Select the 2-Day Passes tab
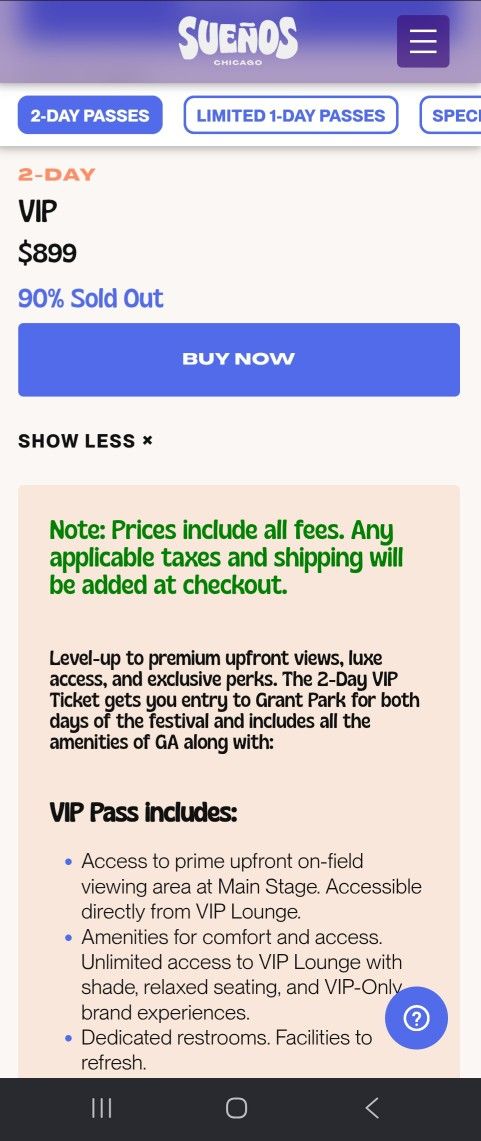This screenshot has height=1141, width=481. point(90,115)
